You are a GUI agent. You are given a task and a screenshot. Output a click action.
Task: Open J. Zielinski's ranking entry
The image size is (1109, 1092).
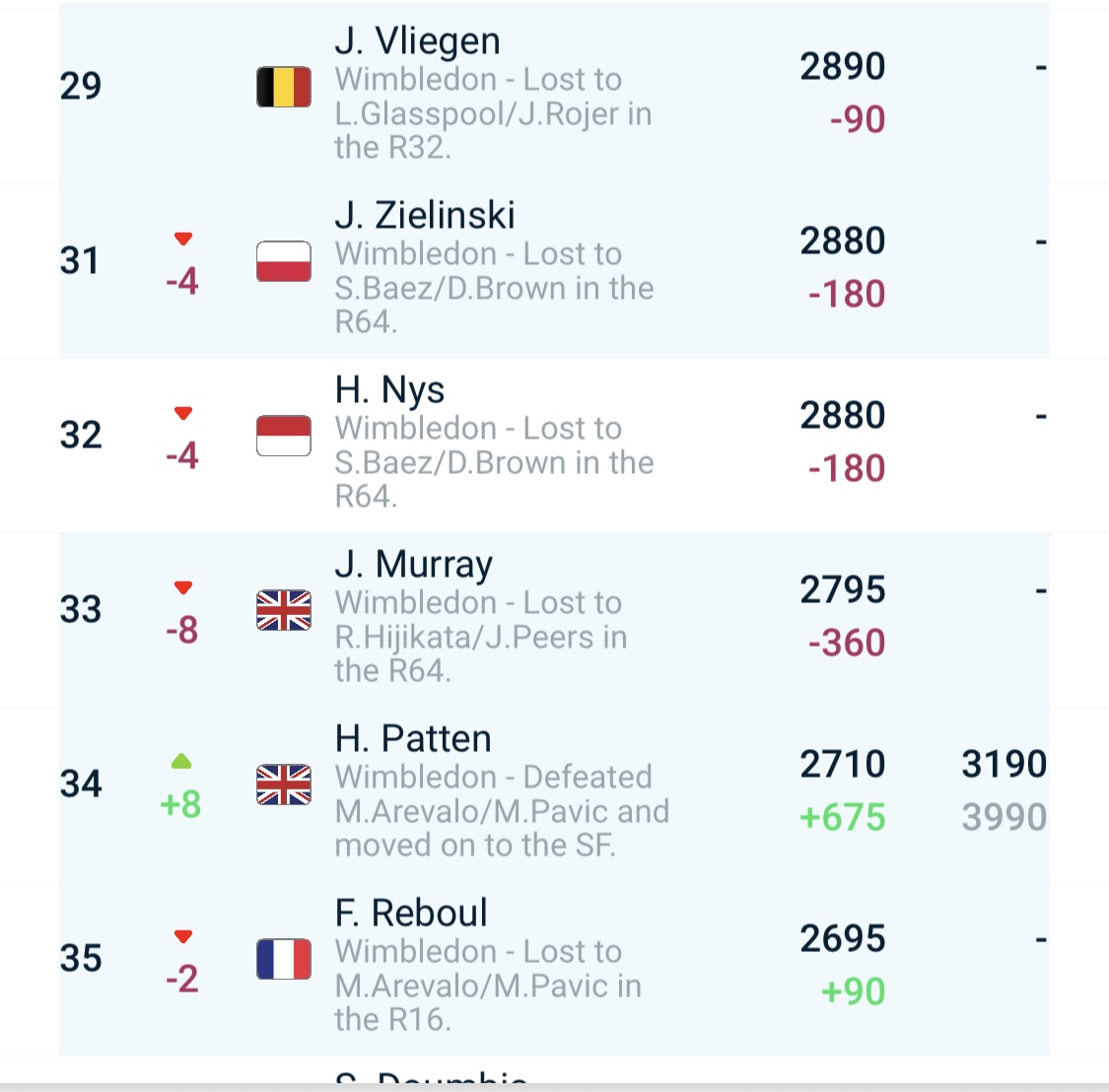pos(425,216)
